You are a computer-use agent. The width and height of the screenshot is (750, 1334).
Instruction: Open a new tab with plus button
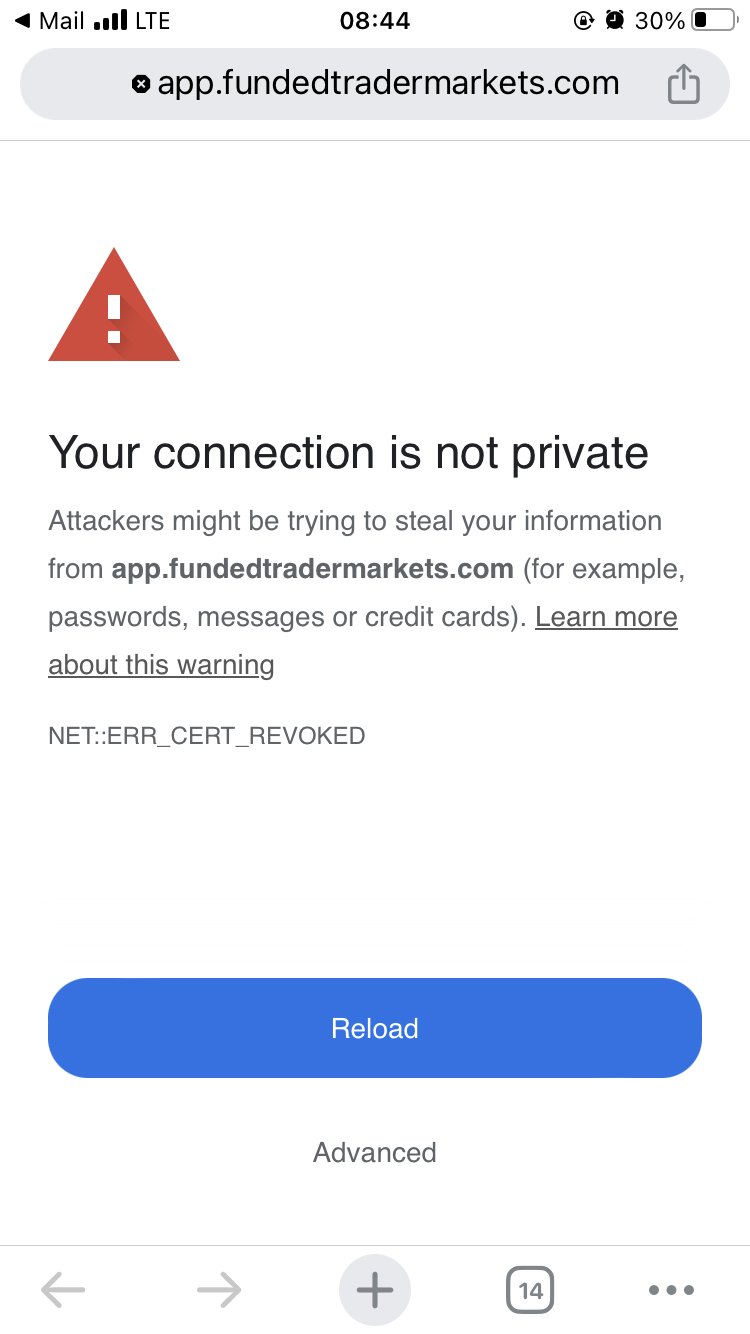click(375, 1290)
